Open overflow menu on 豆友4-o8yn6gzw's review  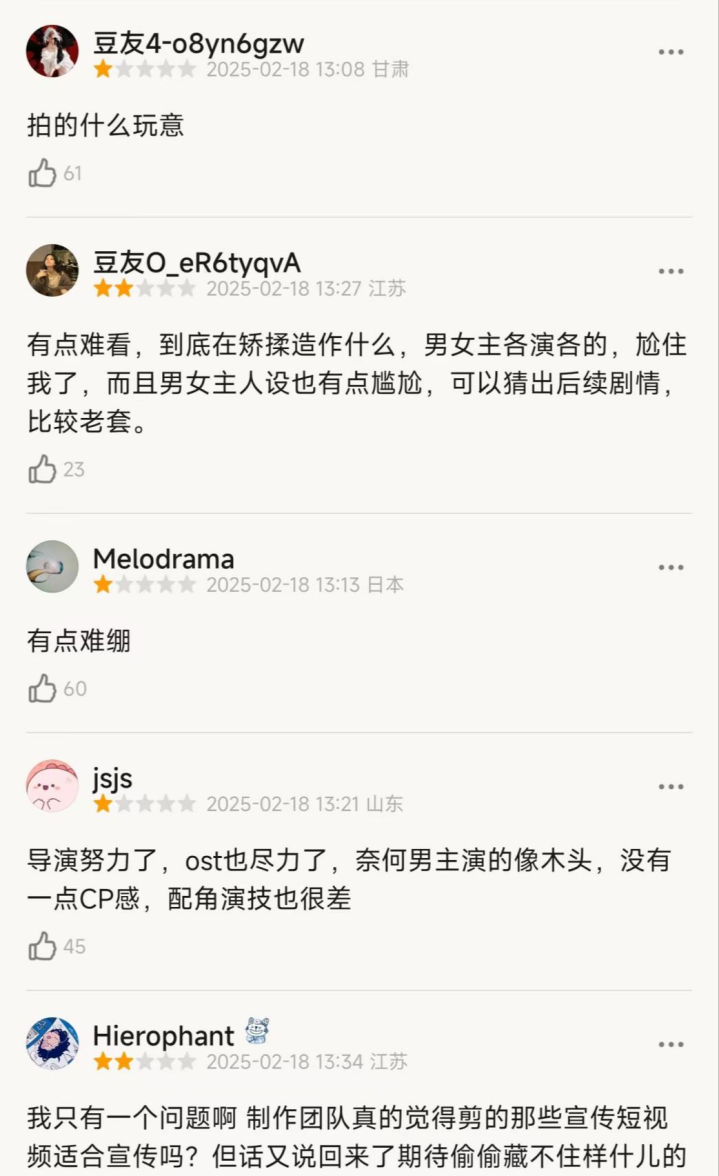click(671, 52)
